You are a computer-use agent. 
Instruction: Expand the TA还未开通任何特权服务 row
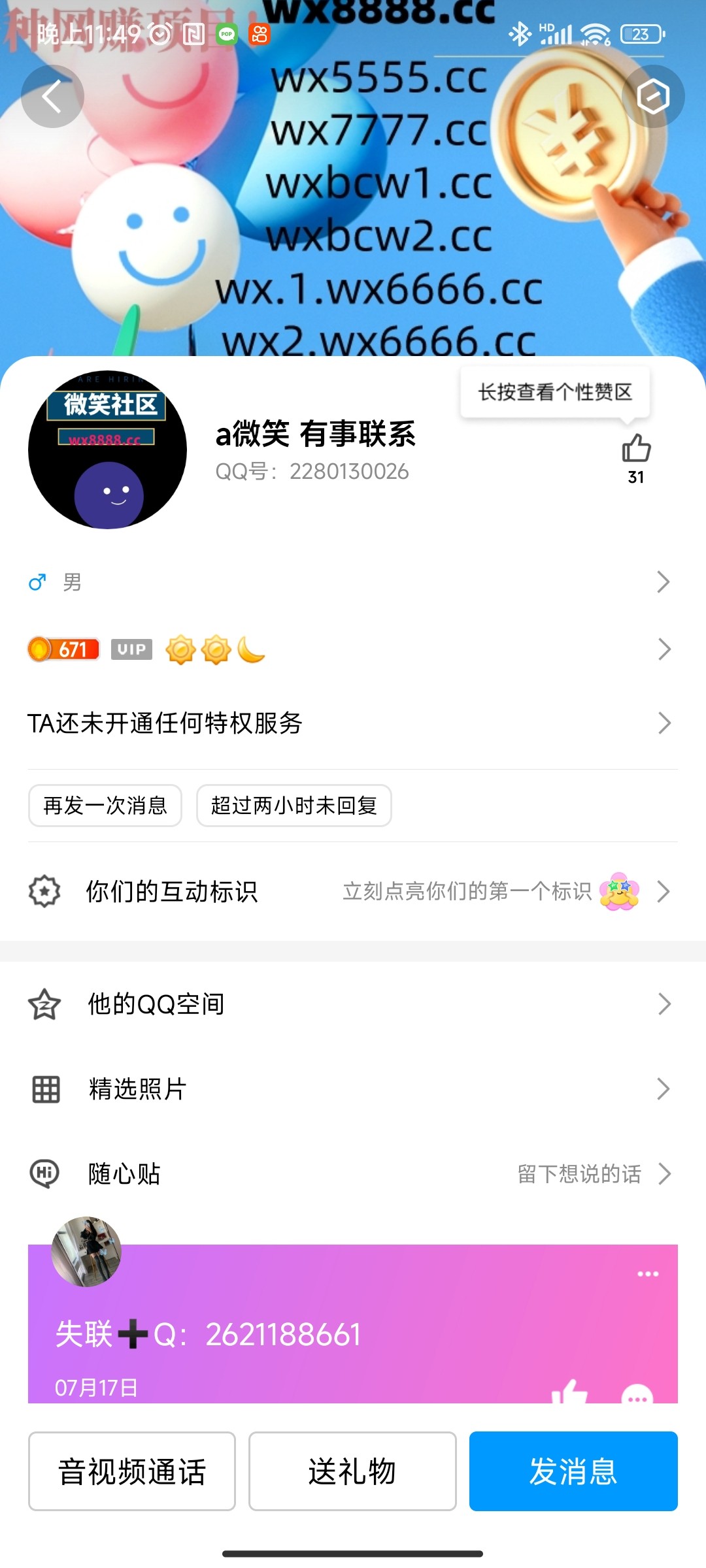pyautogui.click(x=664, y=723)
